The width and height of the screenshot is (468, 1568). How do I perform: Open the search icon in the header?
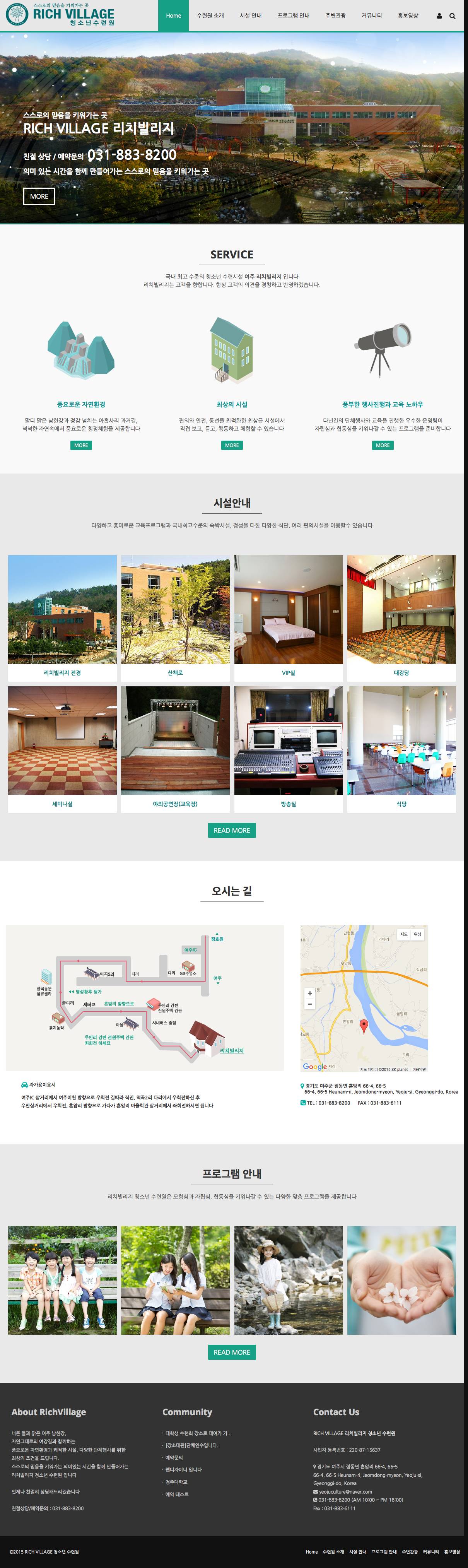[452, 16]
